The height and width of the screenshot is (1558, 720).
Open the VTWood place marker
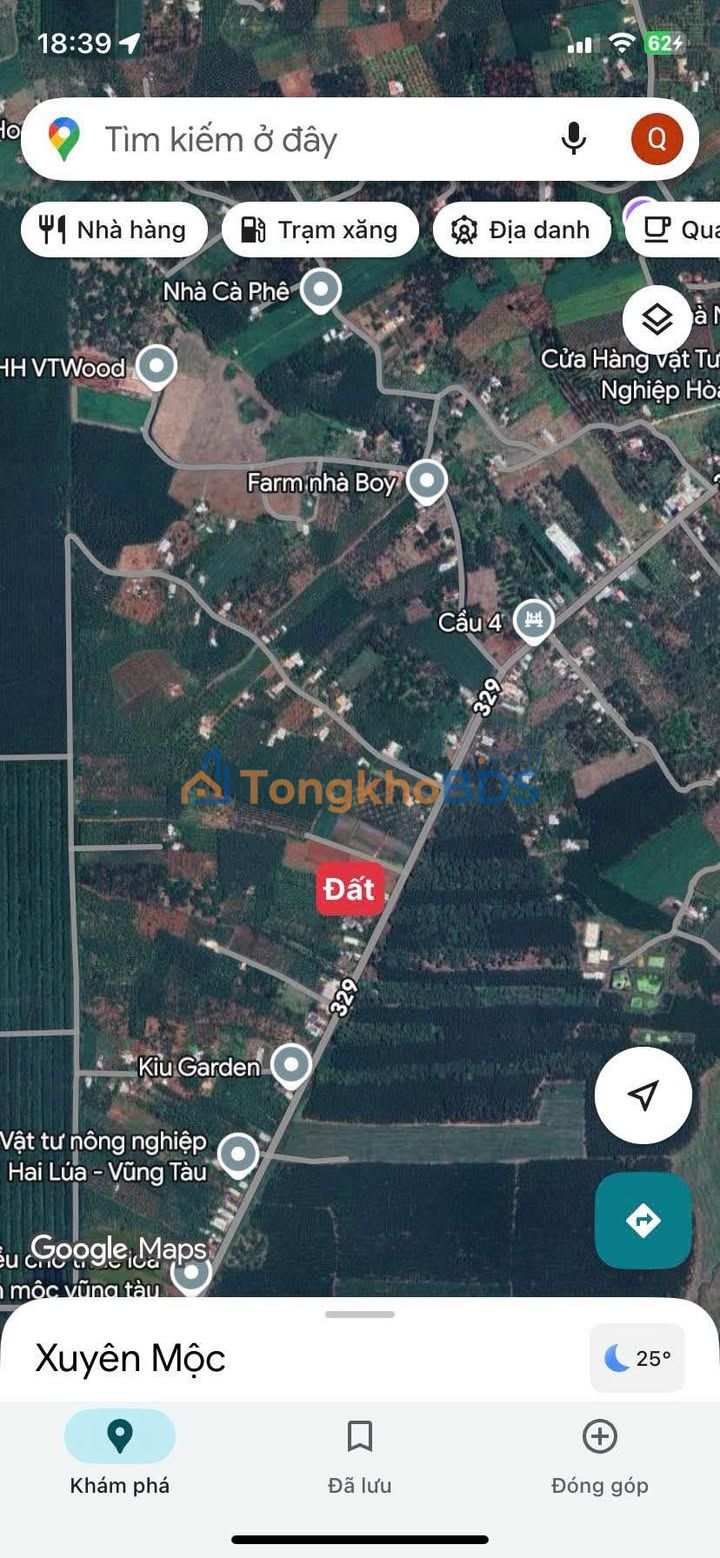156,366
